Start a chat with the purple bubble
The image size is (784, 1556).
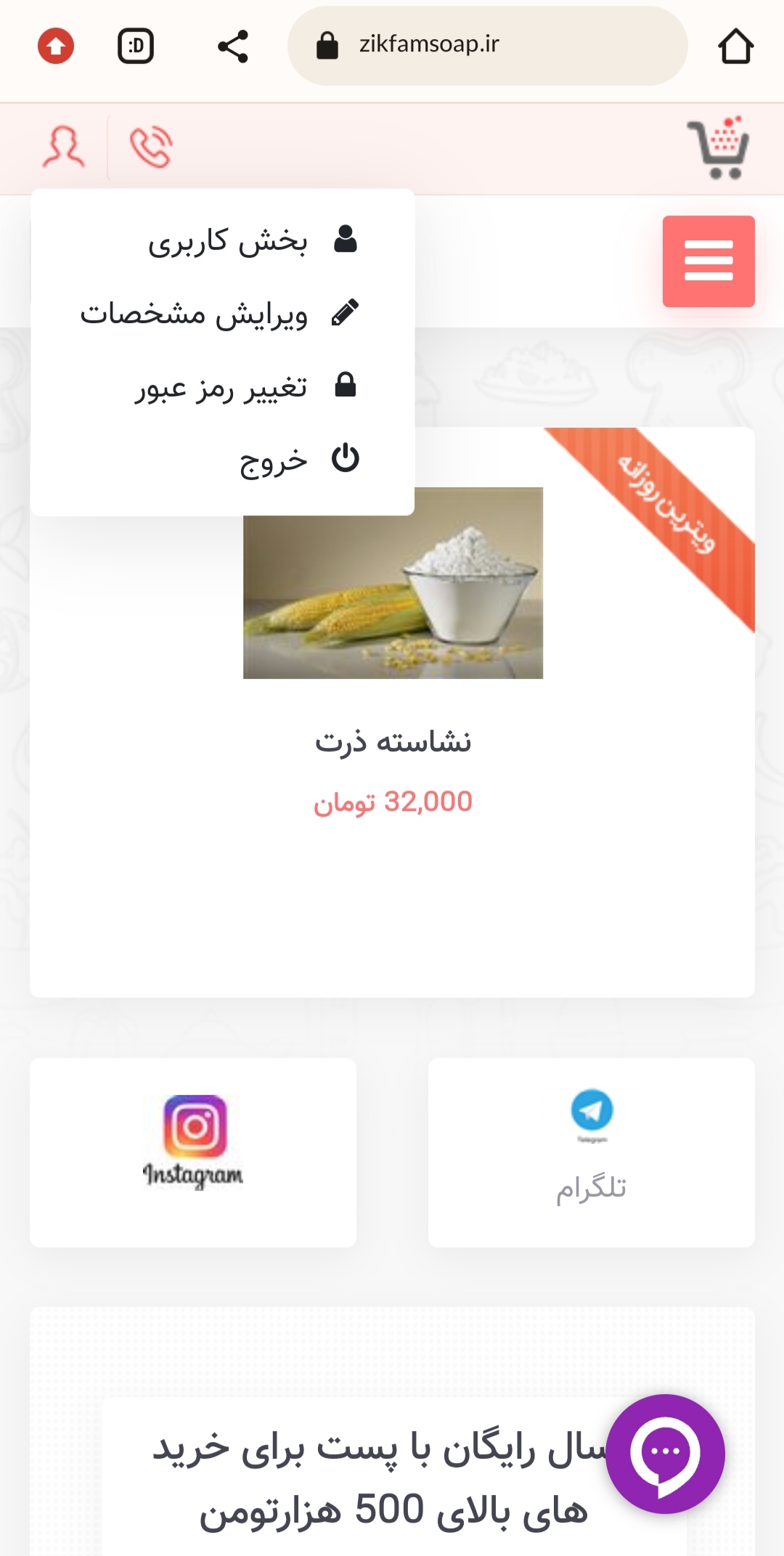(665, 1454)
